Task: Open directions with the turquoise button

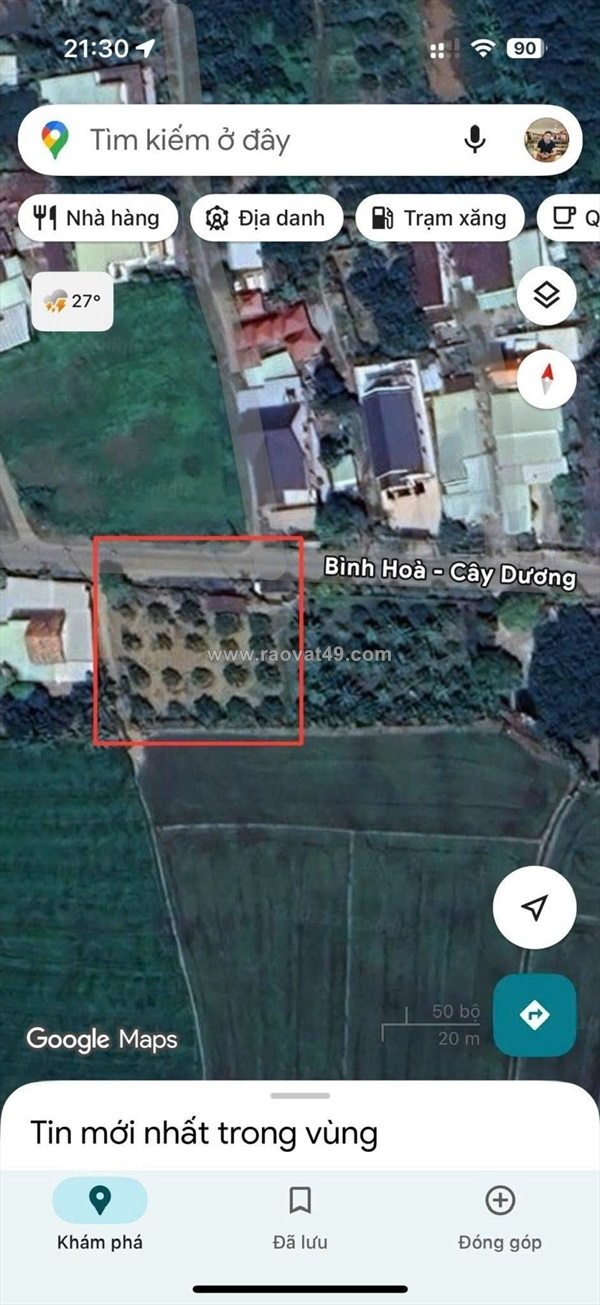Action: pos(535,1015)
